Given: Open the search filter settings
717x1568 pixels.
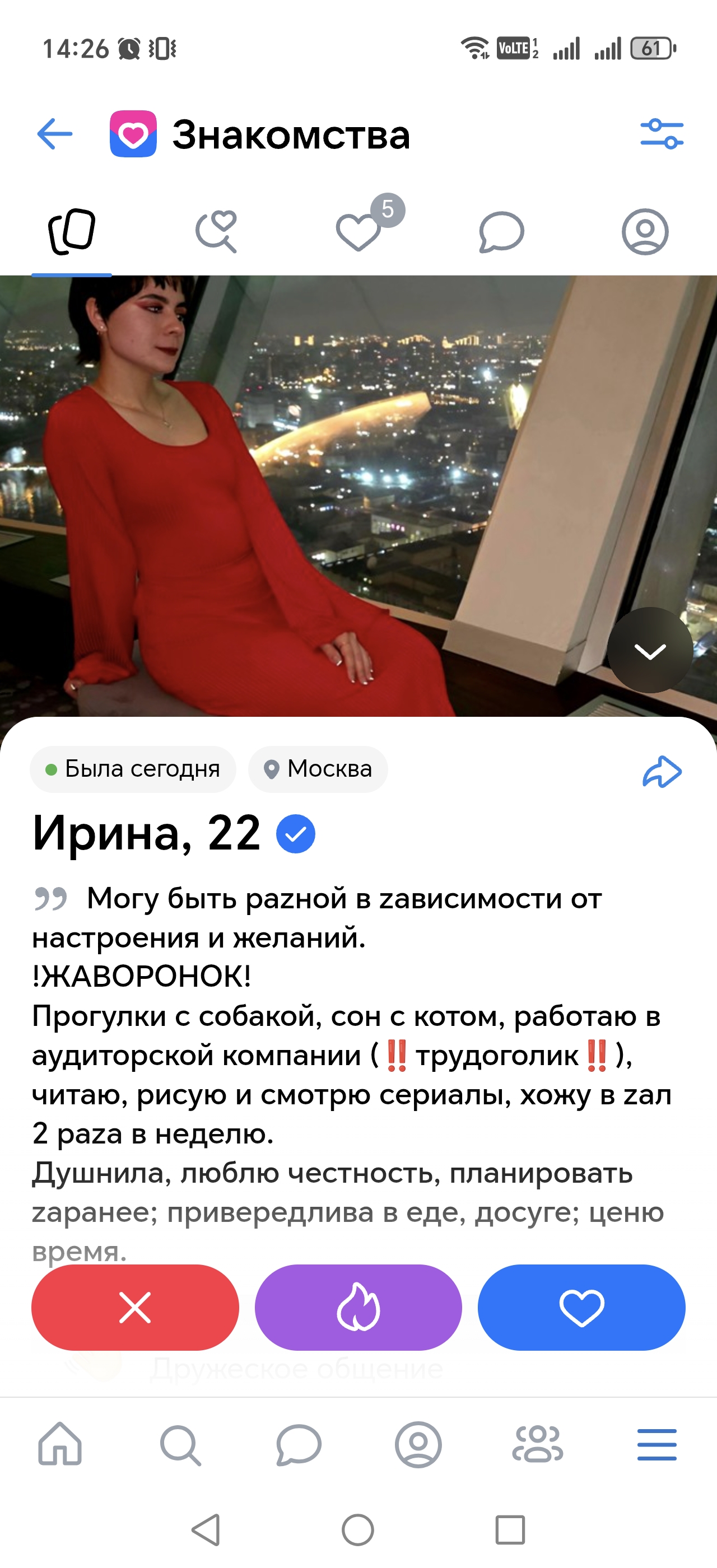Looking at the screenshot, I should [x=662, y=134].
